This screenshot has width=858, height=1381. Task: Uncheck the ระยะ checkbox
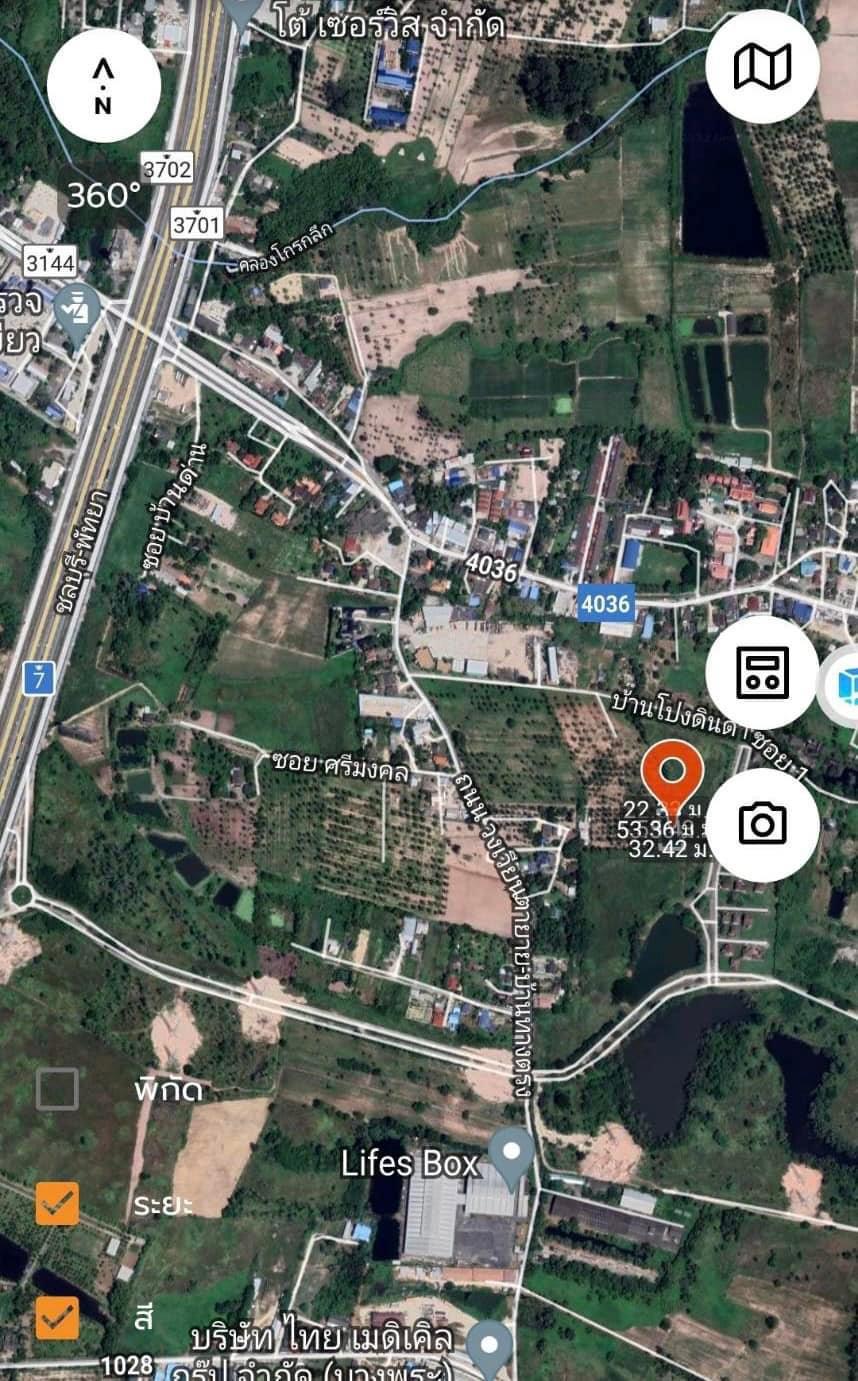57,1203
